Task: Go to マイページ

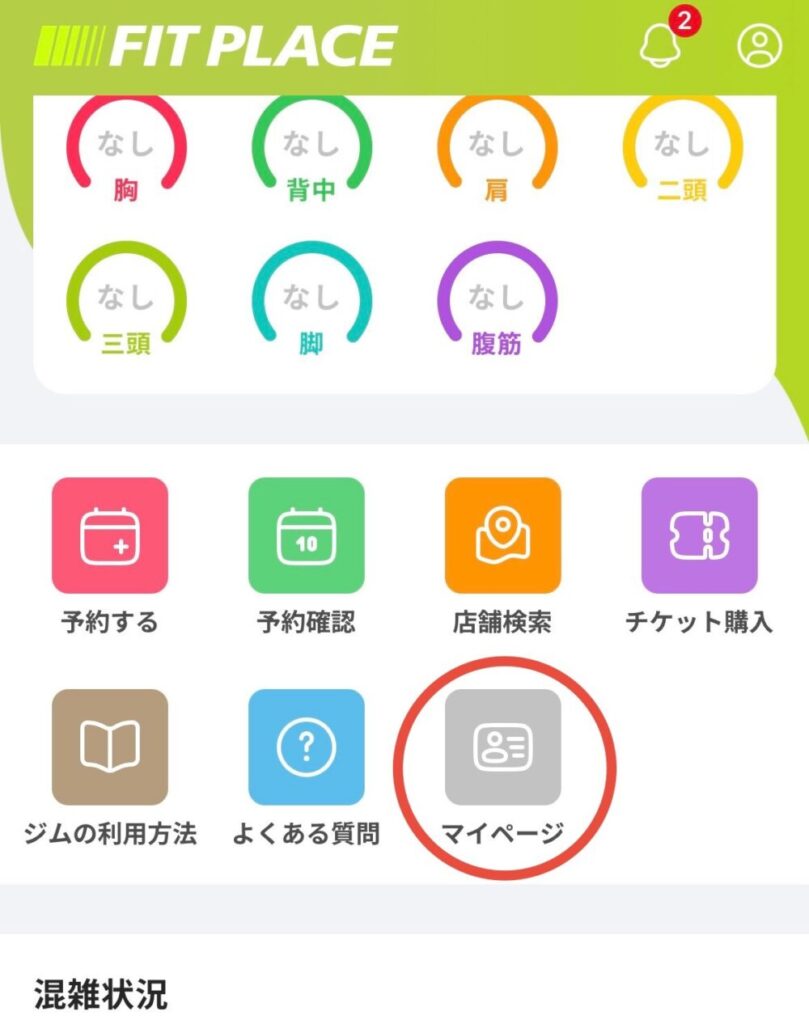Action: click(503, 747)
